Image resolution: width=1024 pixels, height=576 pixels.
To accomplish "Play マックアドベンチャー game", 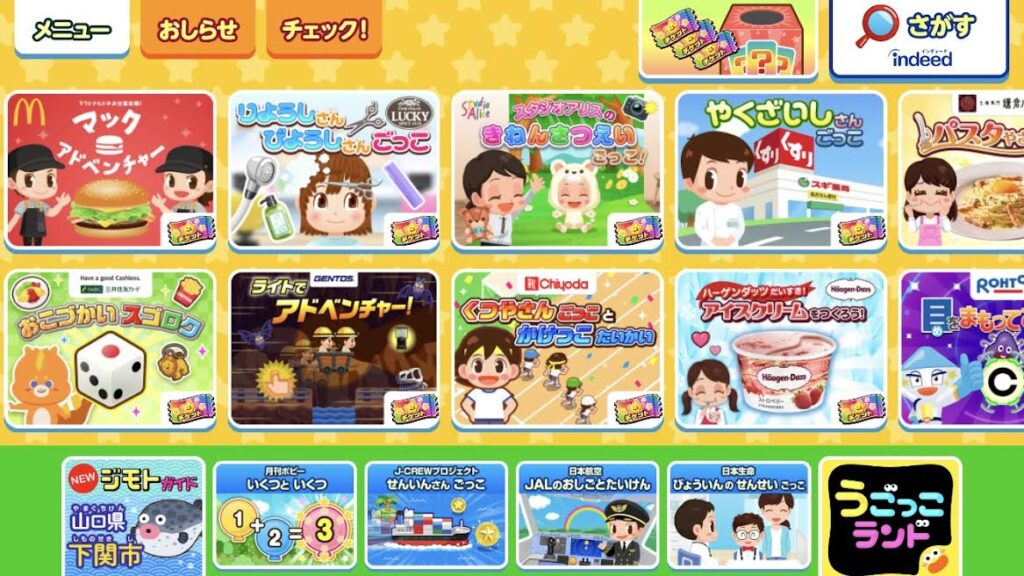I will pyautogui.click(x=110, y=170).
